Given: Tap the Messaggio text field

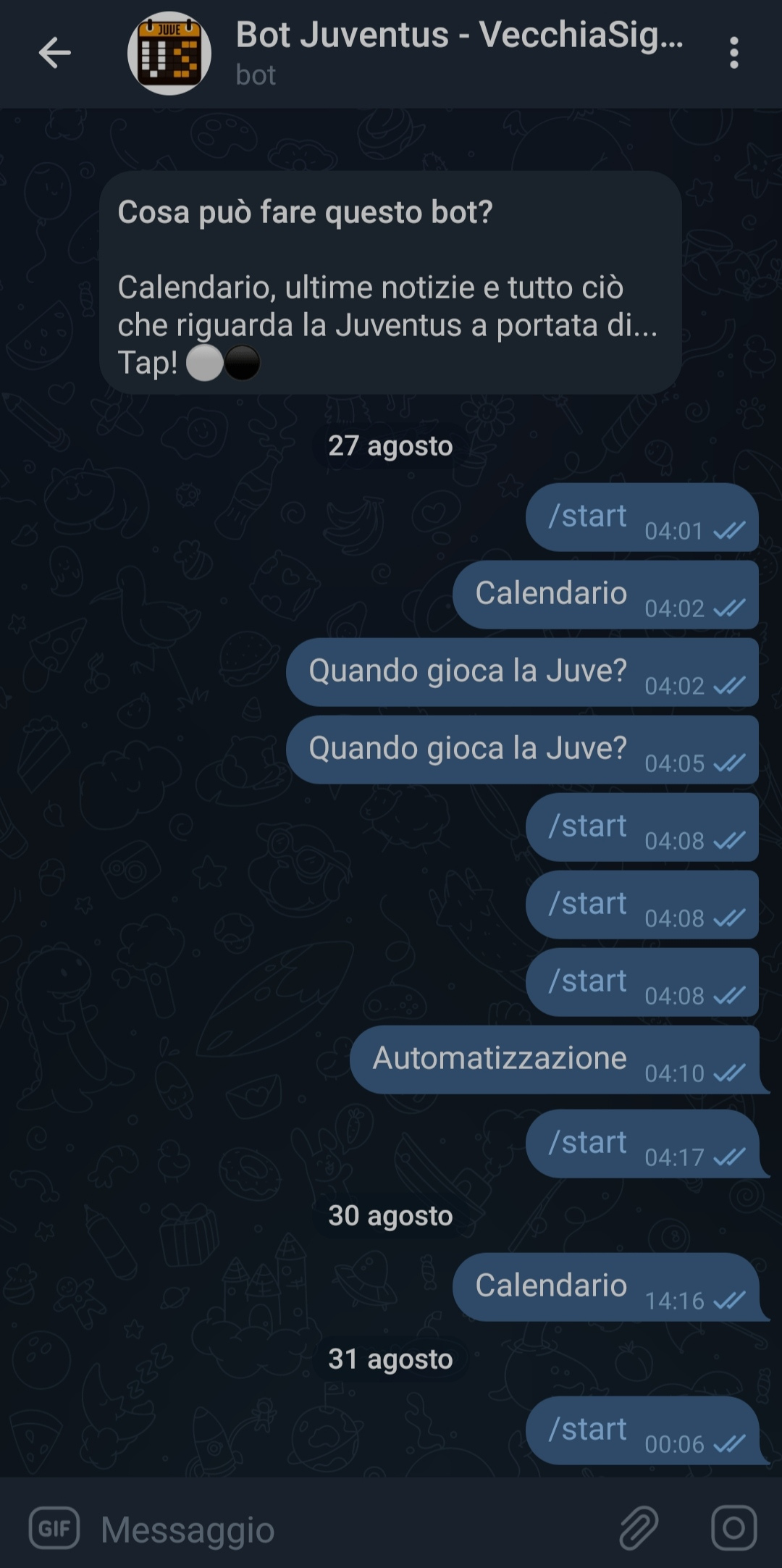Looking at the screenshot, I should [x=348, y=1530].
